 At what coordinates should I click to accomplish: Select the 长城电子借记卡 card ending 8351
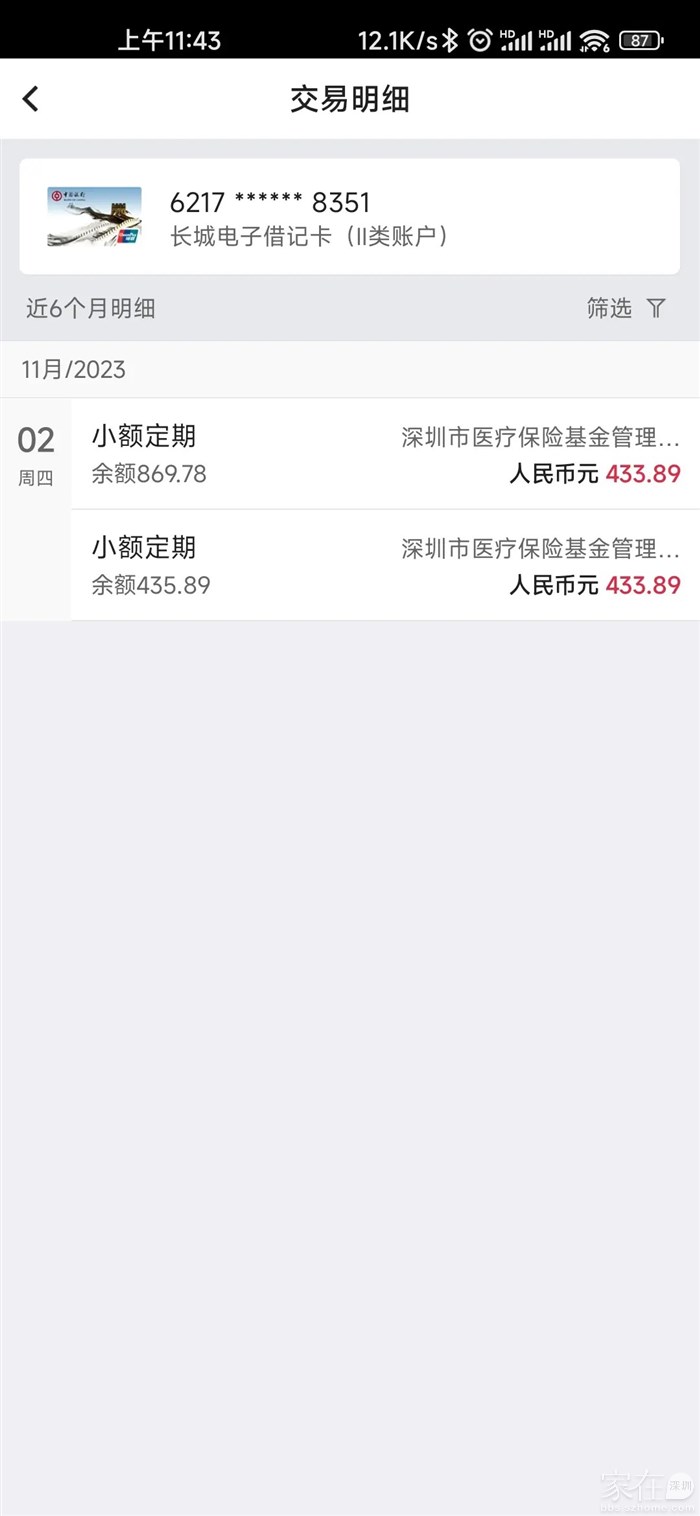(x=349, y=217)
